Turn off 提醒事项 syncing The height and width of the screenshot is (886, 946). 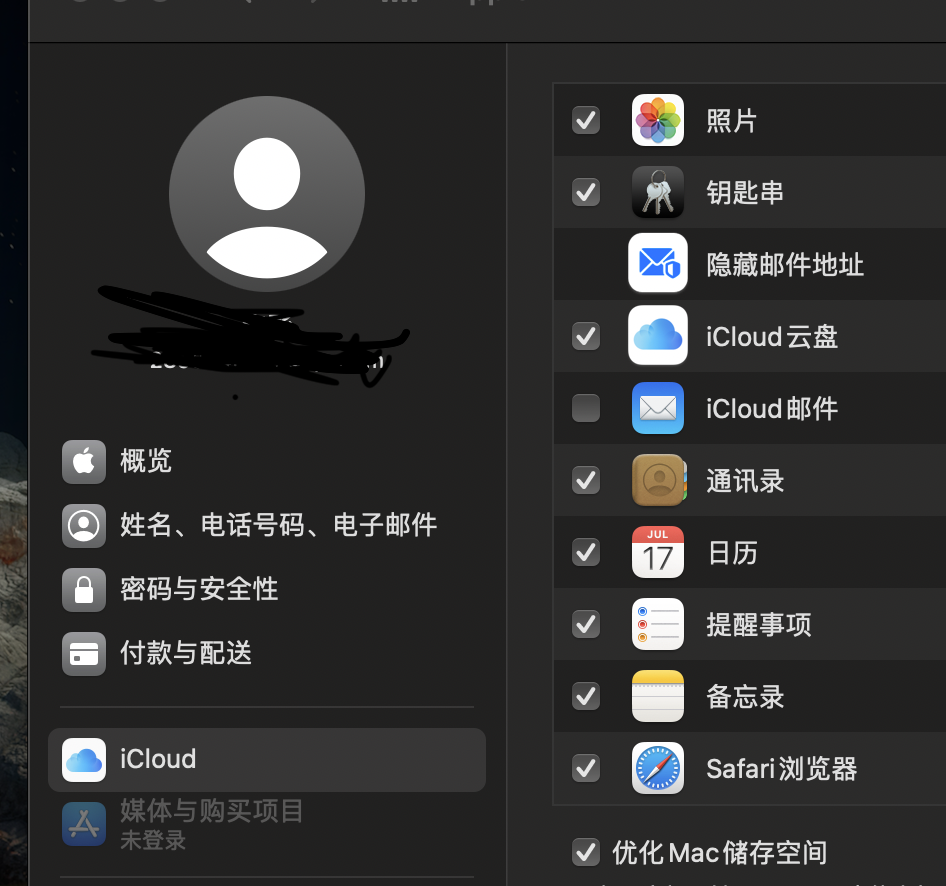(x=586, y=624)
